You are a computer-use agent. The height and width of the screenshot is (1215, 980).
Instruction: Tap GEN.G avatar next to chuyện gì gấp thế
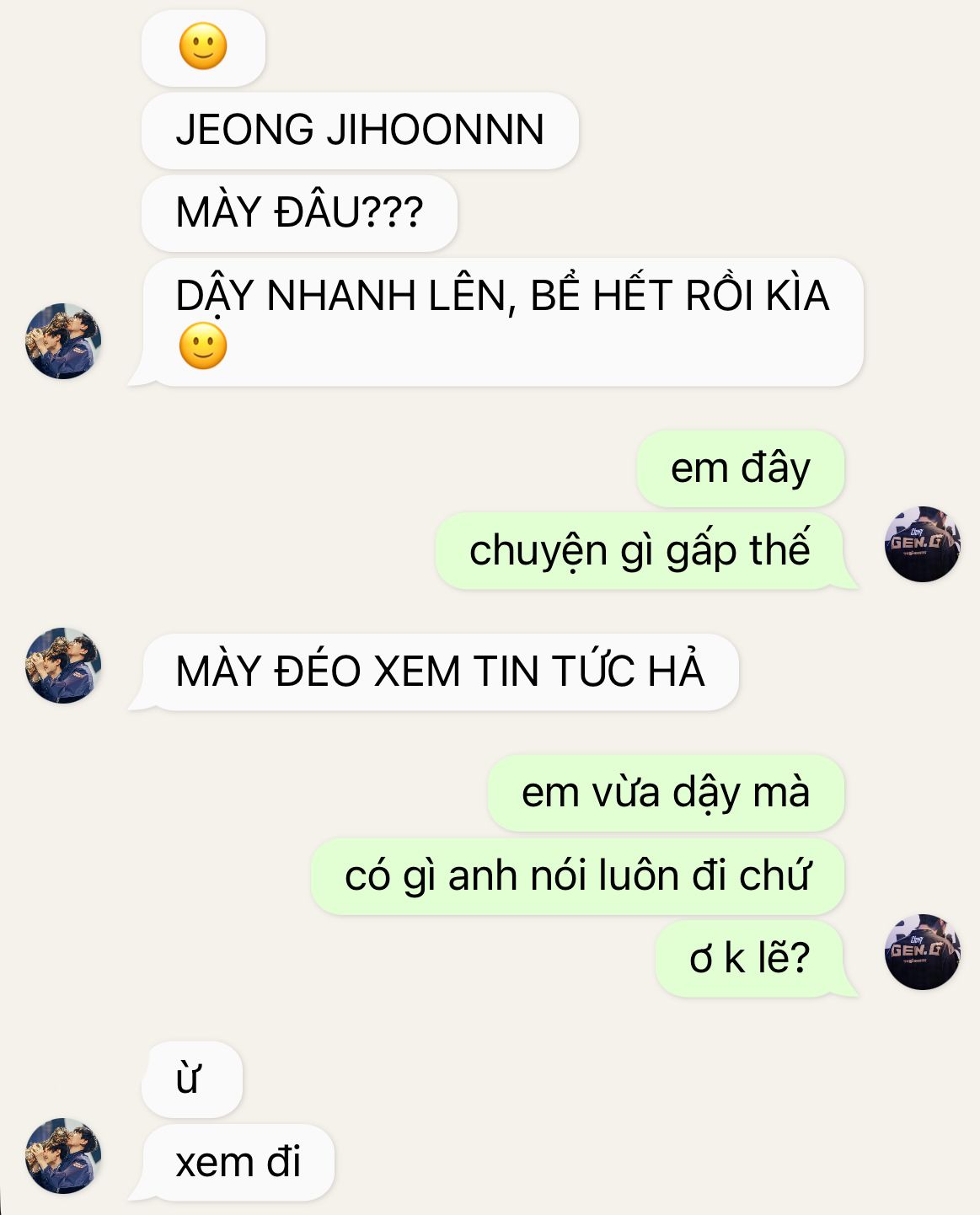(922, 544)
